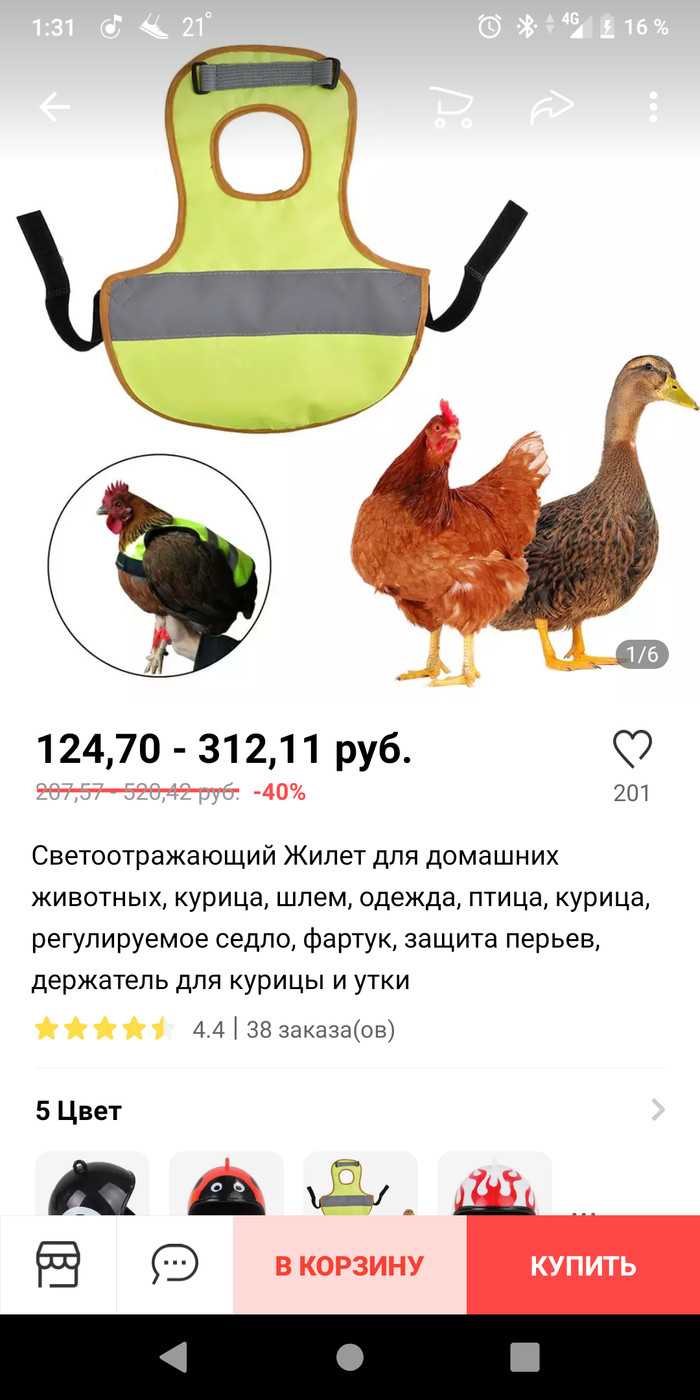Expand the 5 Цвет color options

[657, 1110]
